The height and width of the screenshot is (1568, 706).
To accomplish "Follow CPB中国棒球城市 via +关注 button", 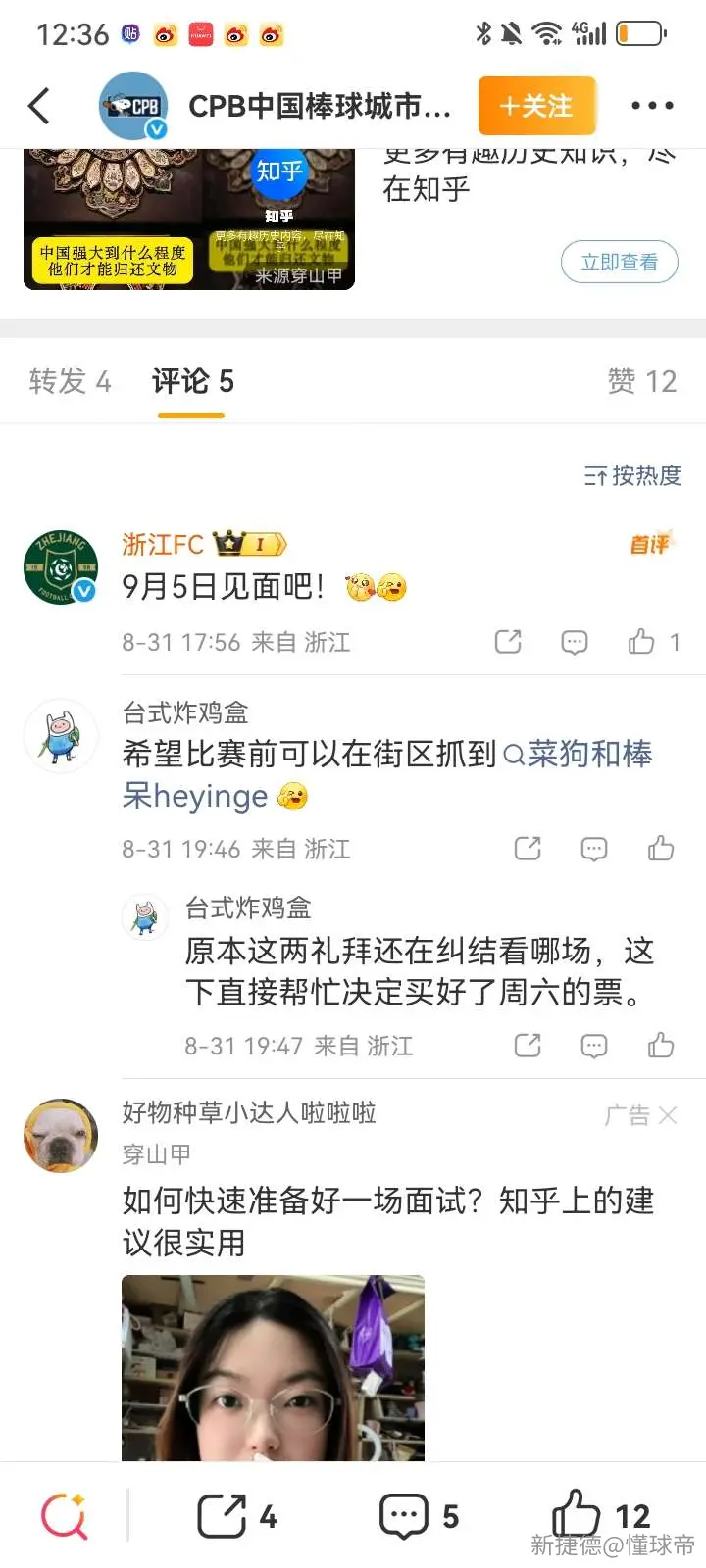I will click(536, 106).
